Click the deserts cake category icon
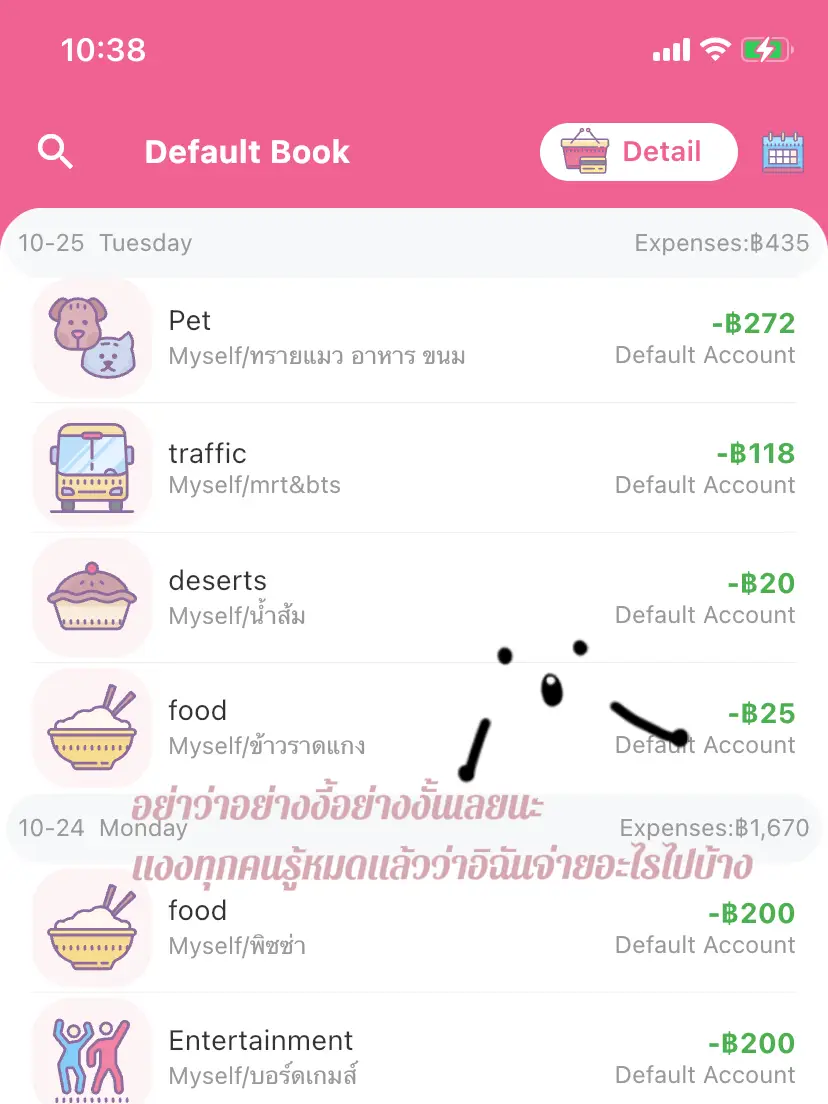Image resolution: width=828 pixels, height=1104 pixels. (x=91, y=597)
